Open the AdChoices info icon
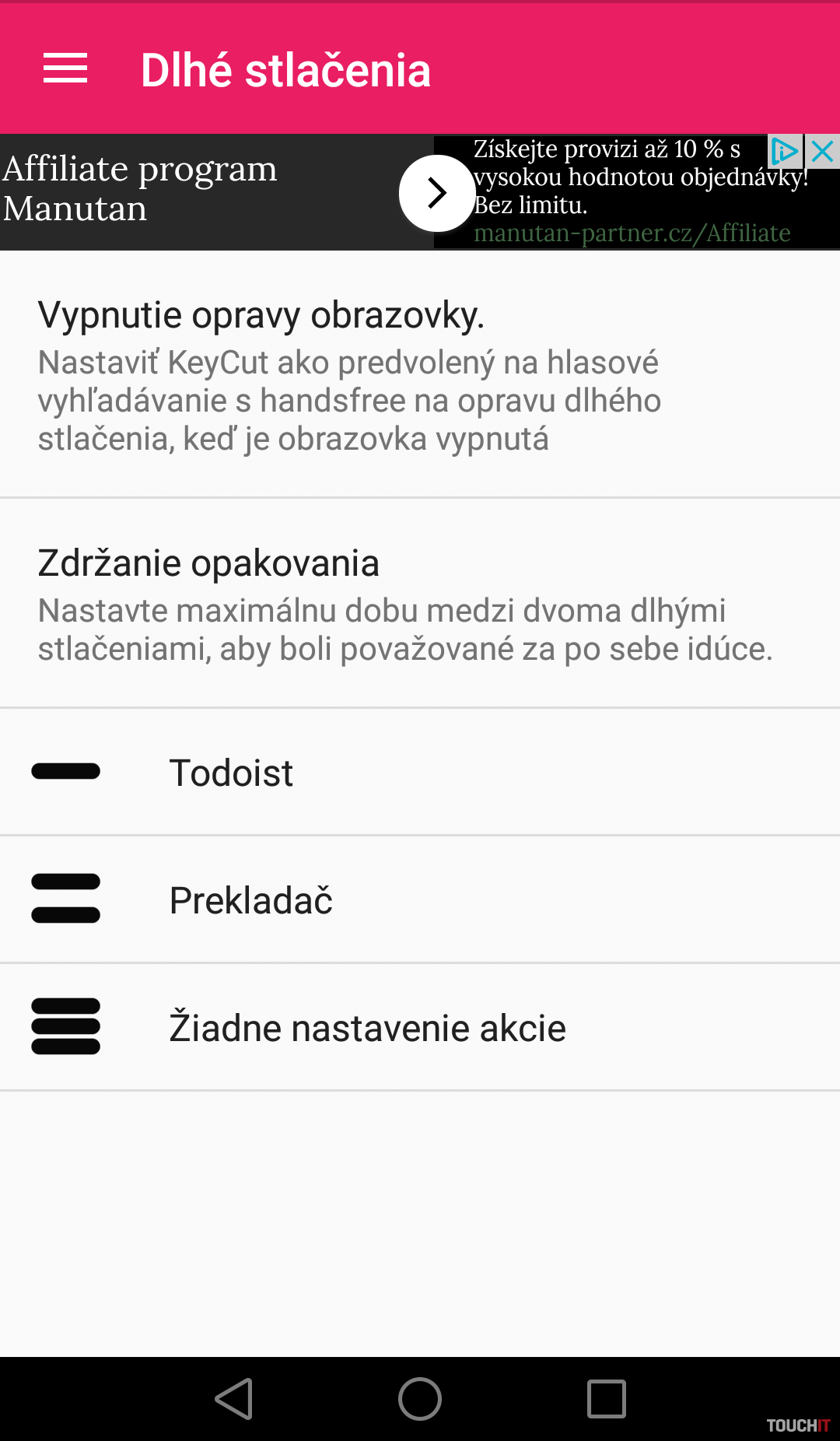This screenshot has height=1441, width=840. pyautogui.click(x=785, y=151)
